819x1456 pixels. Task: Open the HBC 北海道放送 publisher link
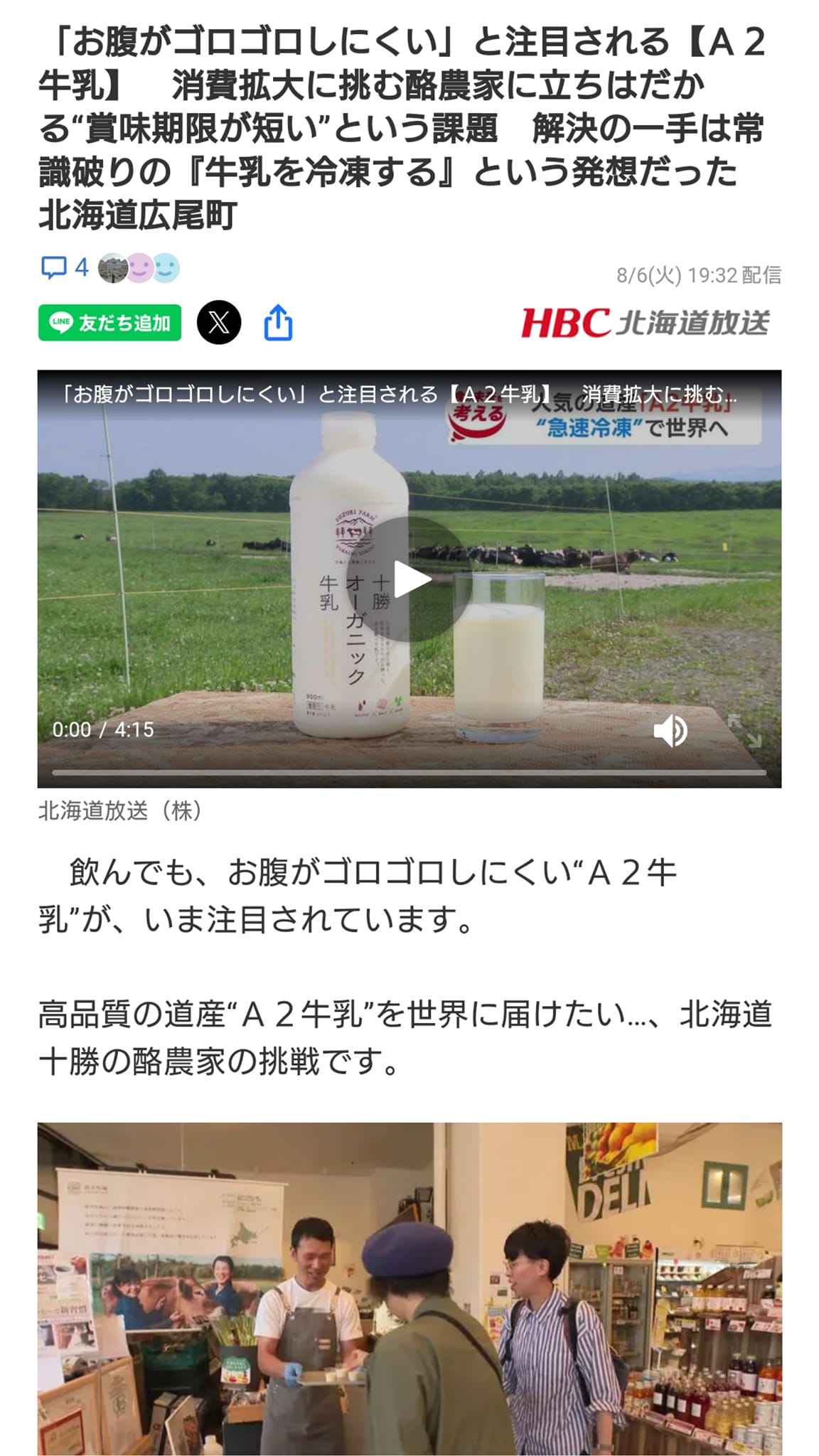click(x=645, y=323)
